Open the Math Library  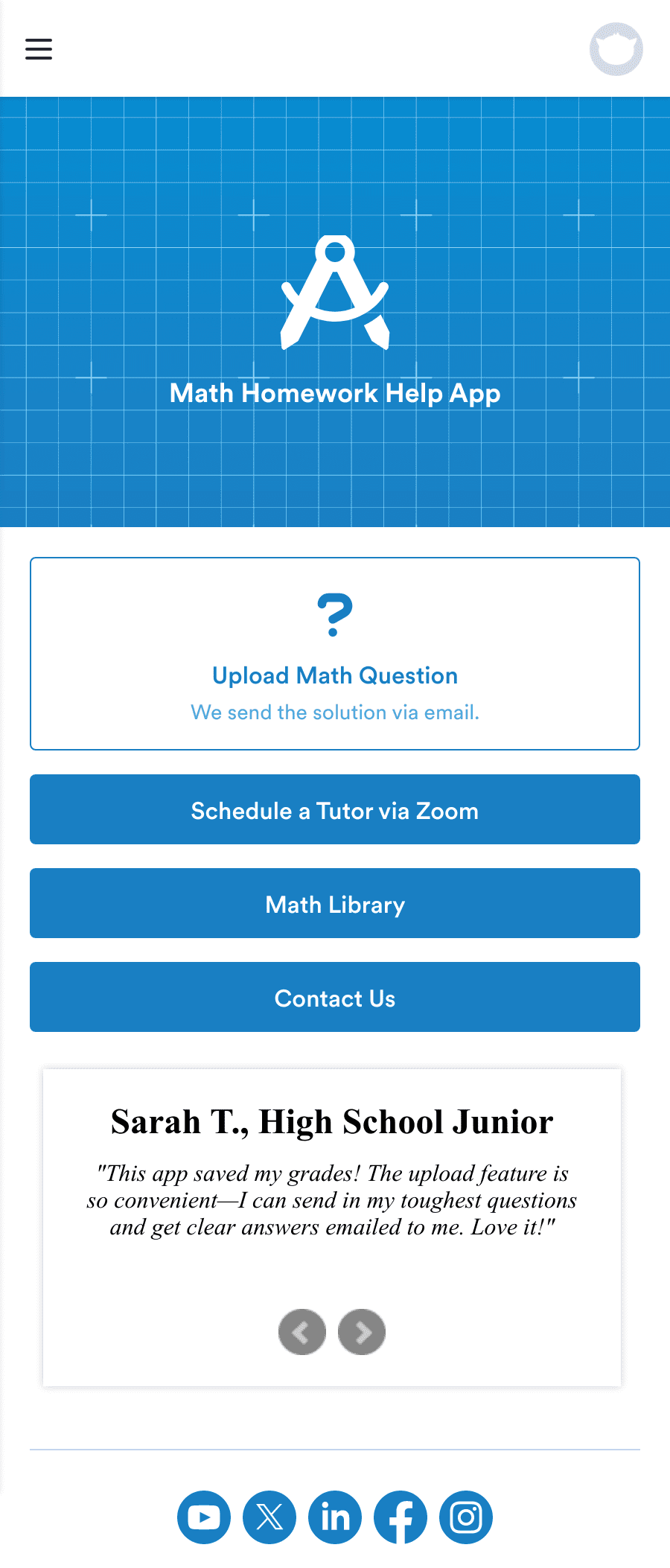pyautogui.click(x=334, y=904)
